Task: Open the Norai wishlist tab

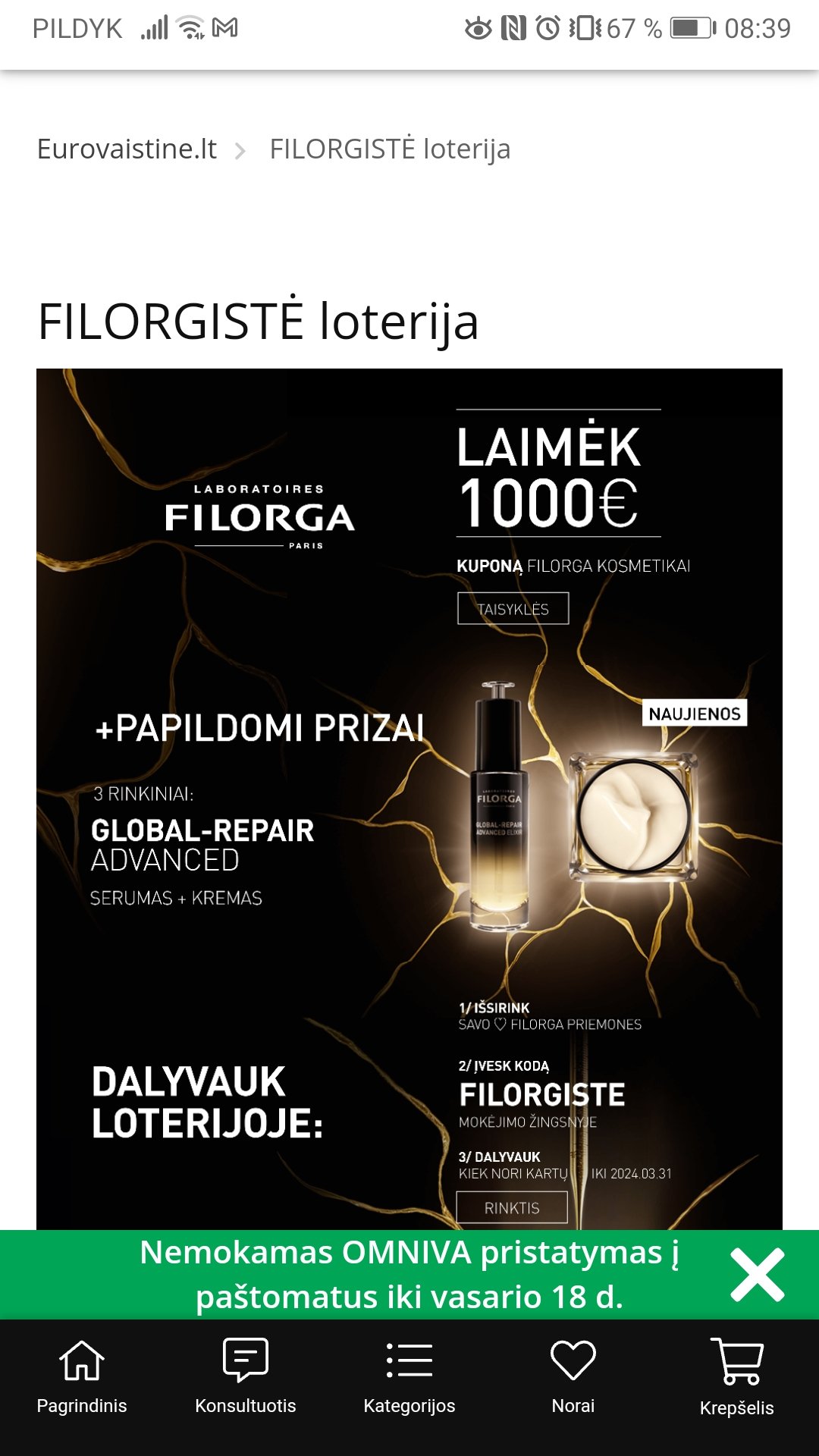Action: pos(573,1376)
